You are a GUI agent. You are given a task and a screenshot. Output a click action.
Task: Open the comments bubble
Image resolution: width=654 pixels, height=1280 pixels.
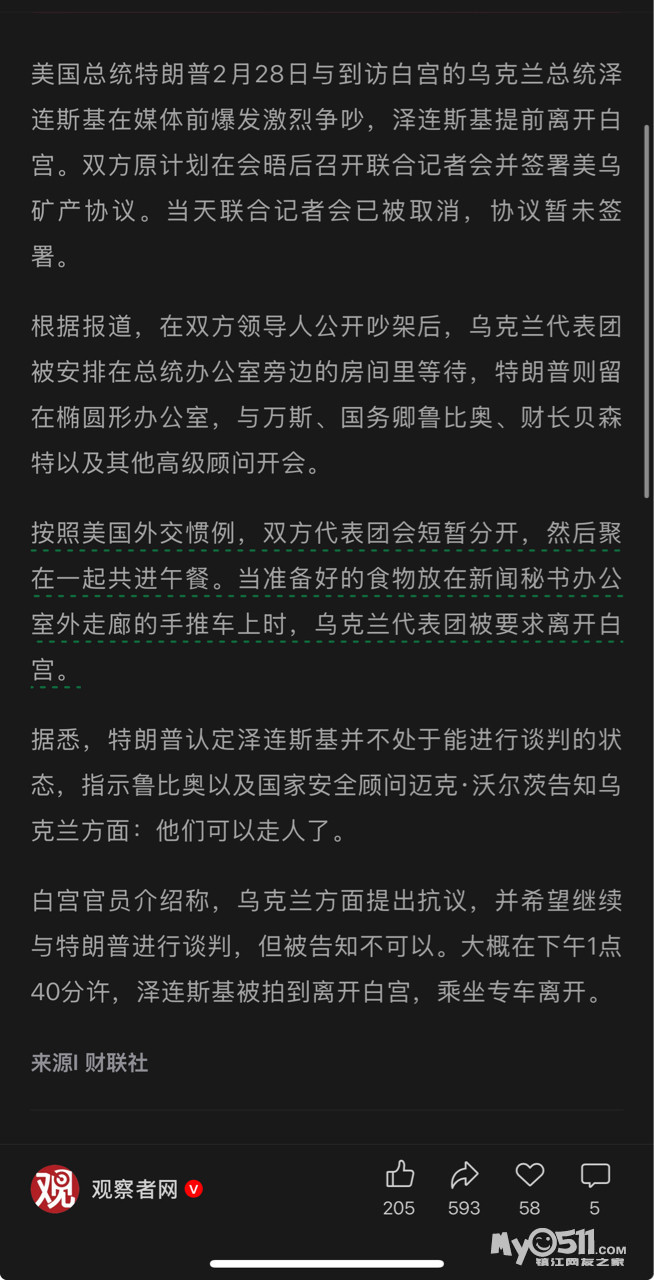coord(595,1174)
